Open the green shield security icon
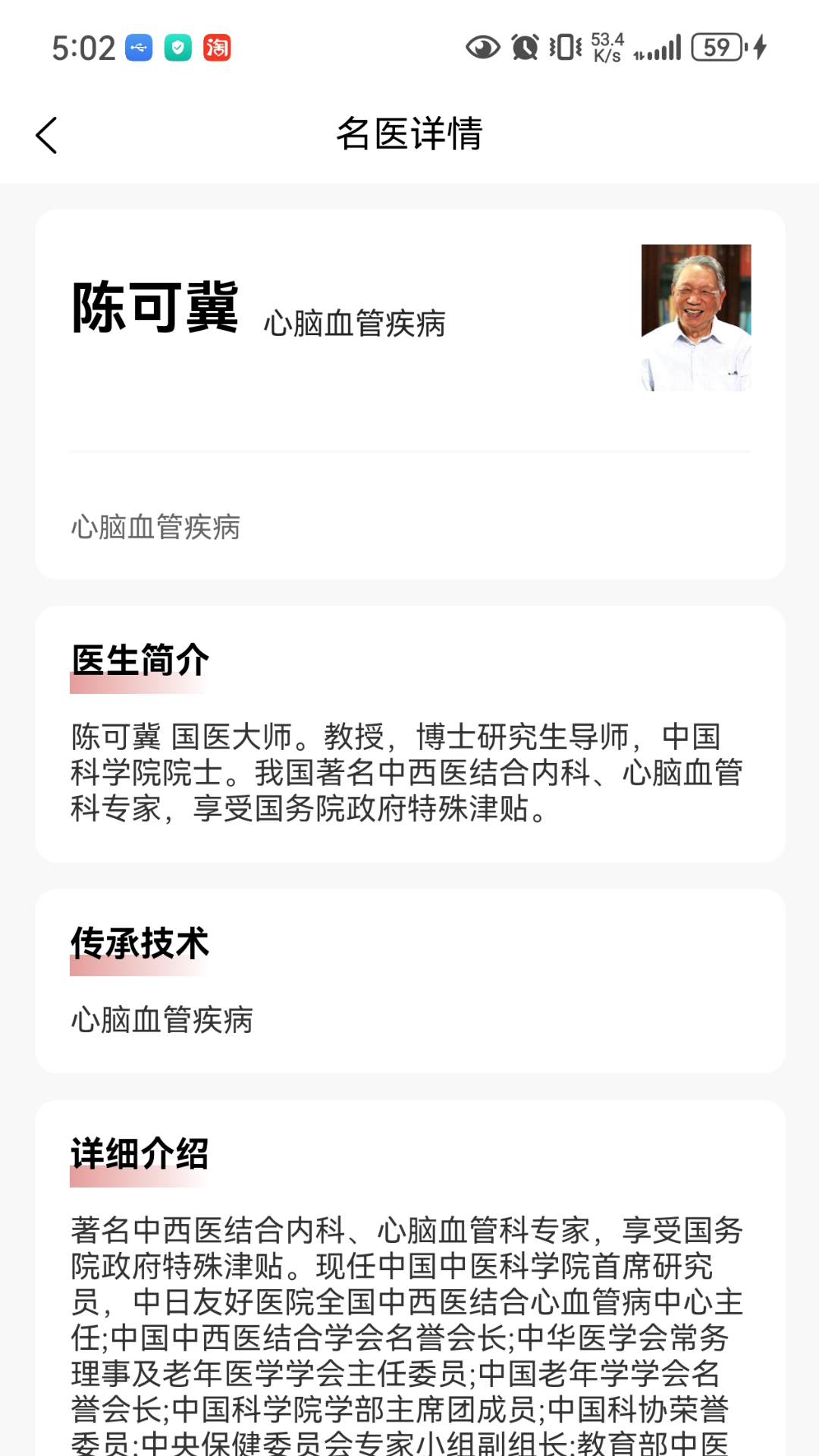819x1456 pixels. click(x=177, y=48)
